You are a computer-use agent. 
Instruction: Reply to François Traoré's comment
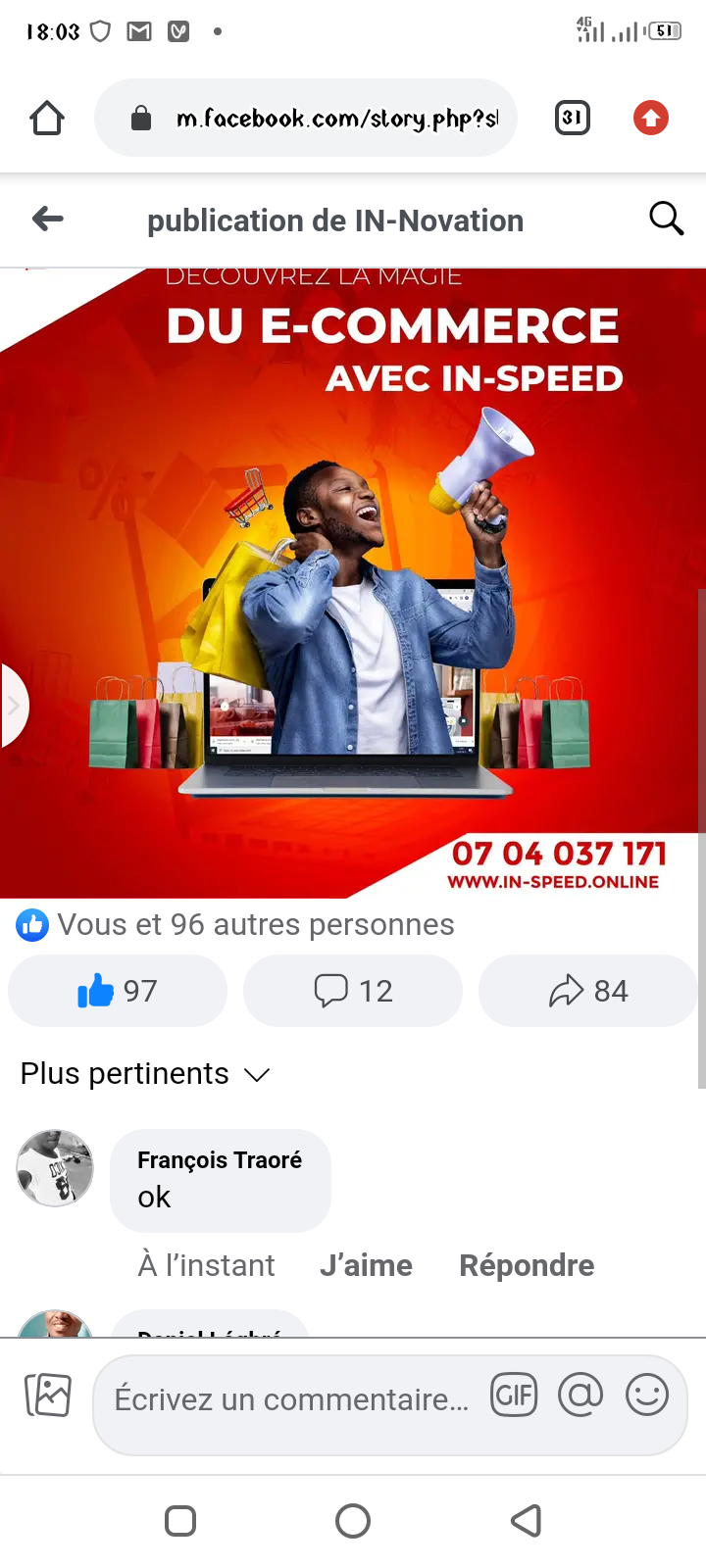(527, 1265)
